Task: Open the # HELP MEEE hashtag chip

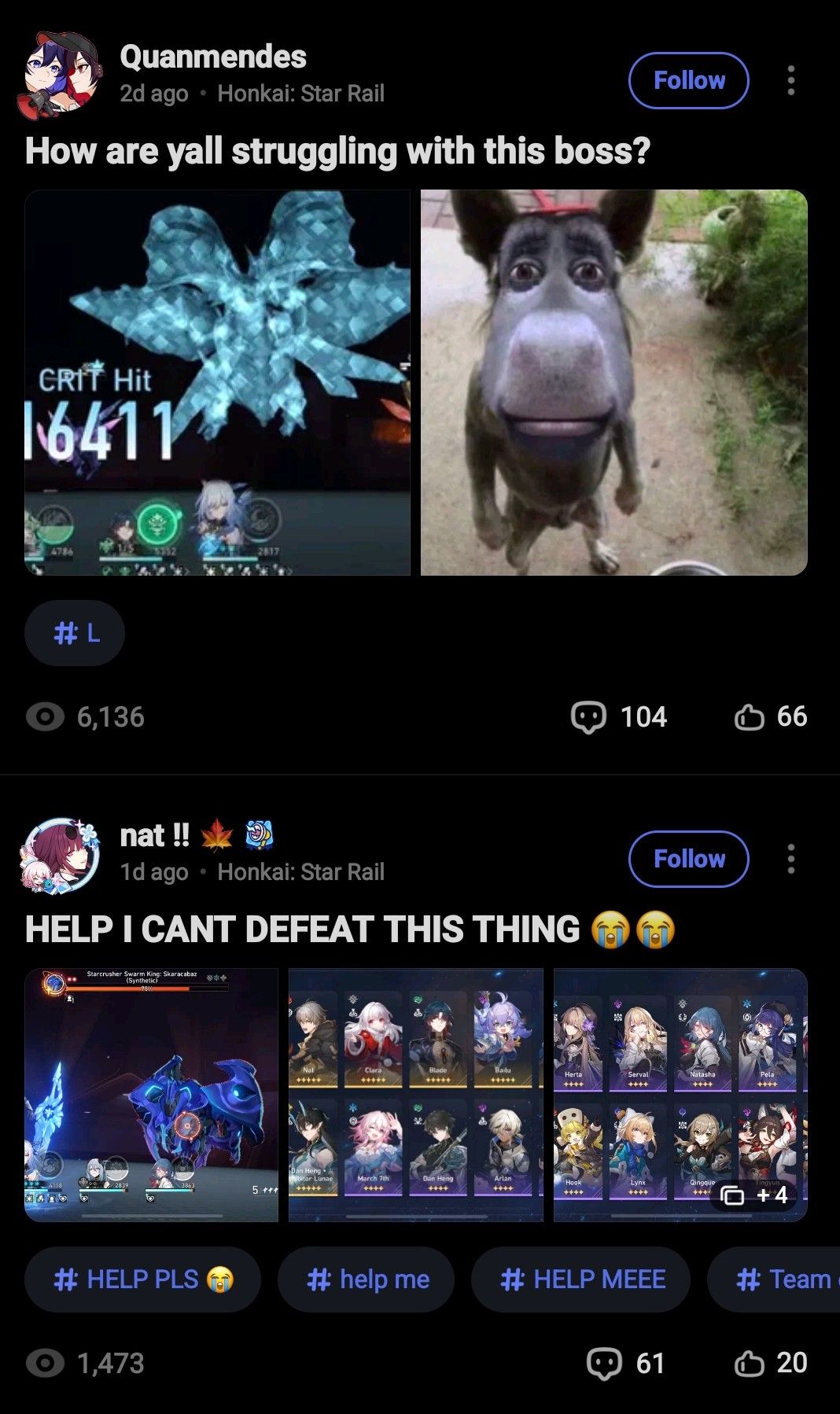Action: tap(581, 1280)
